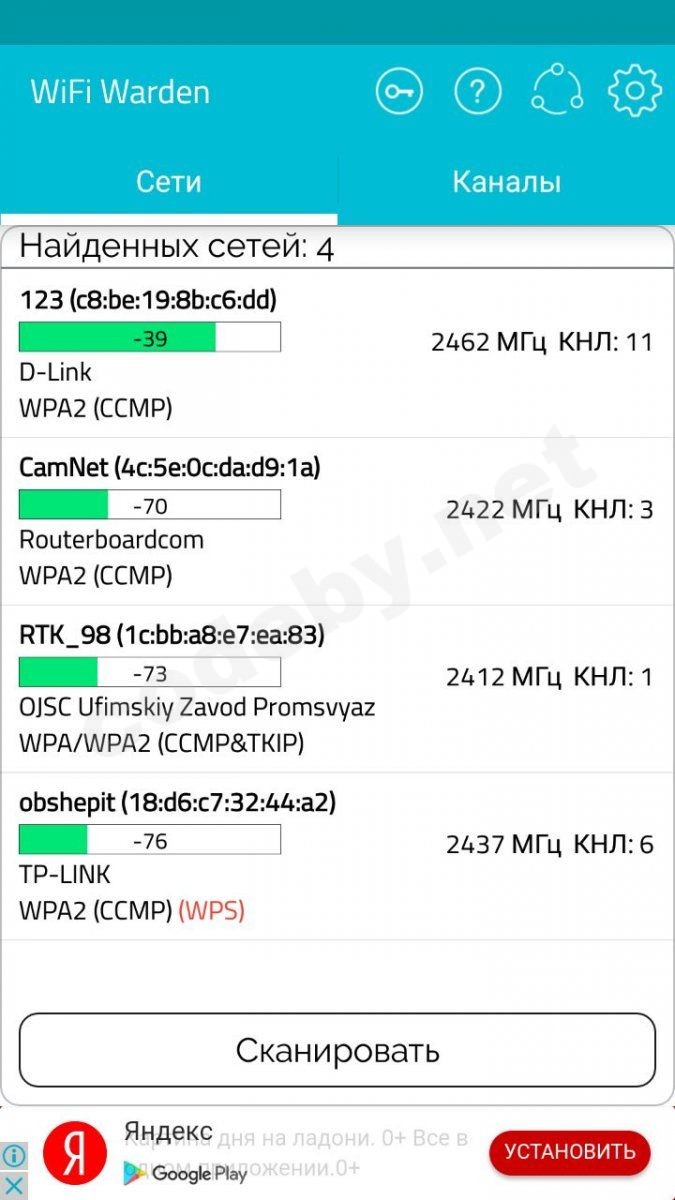
Task: Open the key passwords icon
Action: coord(399,92)
